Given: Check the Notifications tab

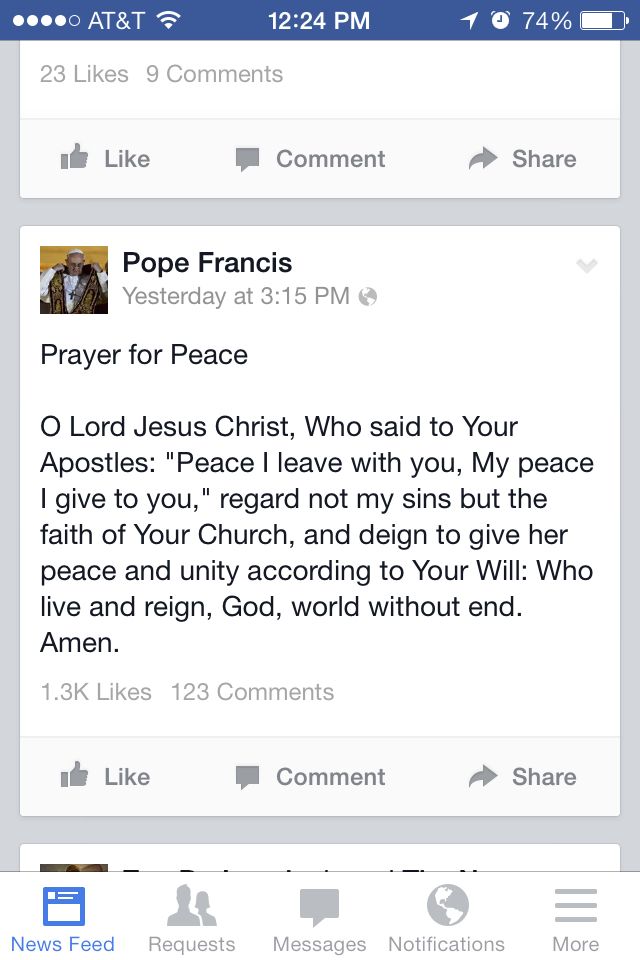Looking at the screenshot, I should coord(447,918).
